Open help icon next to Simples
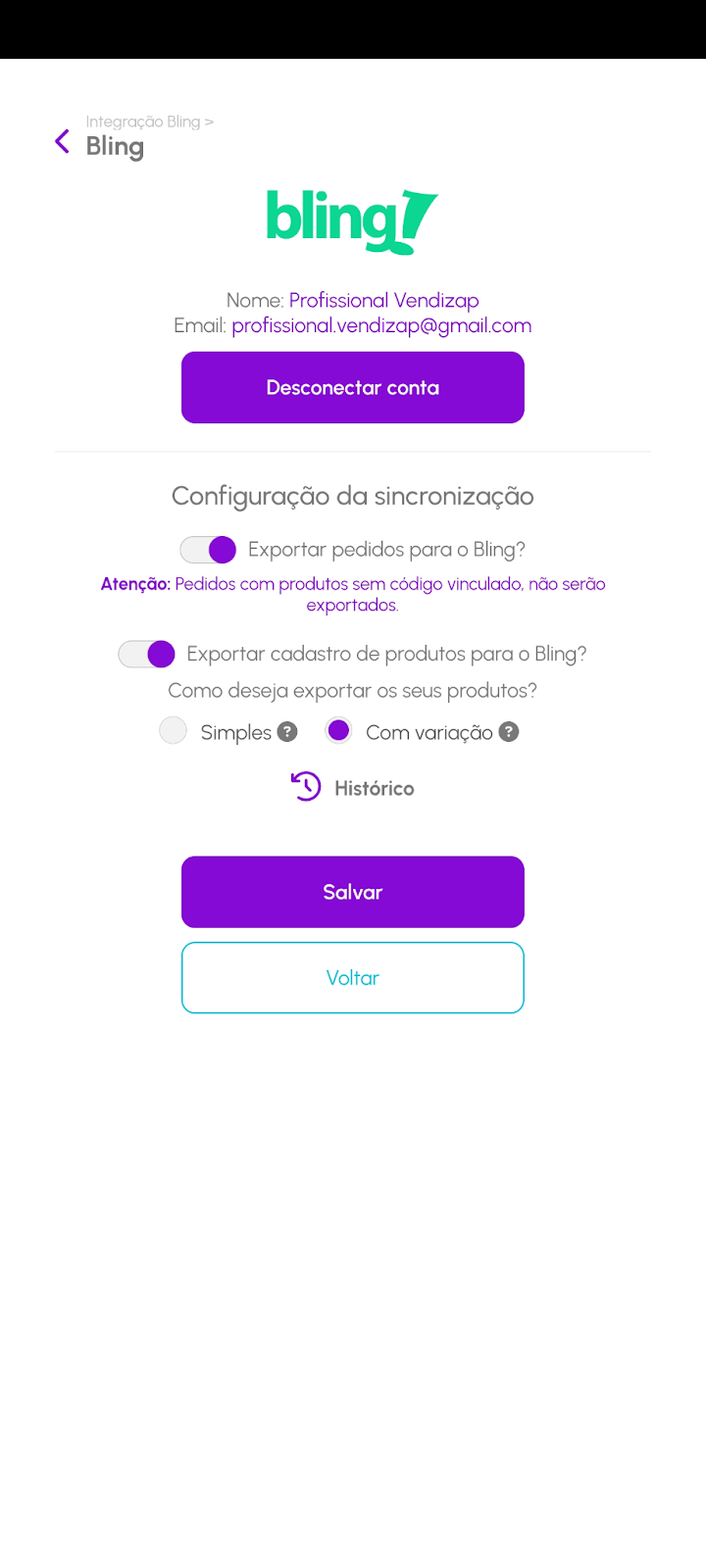Viewport: 706px width, 1568px height. 287,732
